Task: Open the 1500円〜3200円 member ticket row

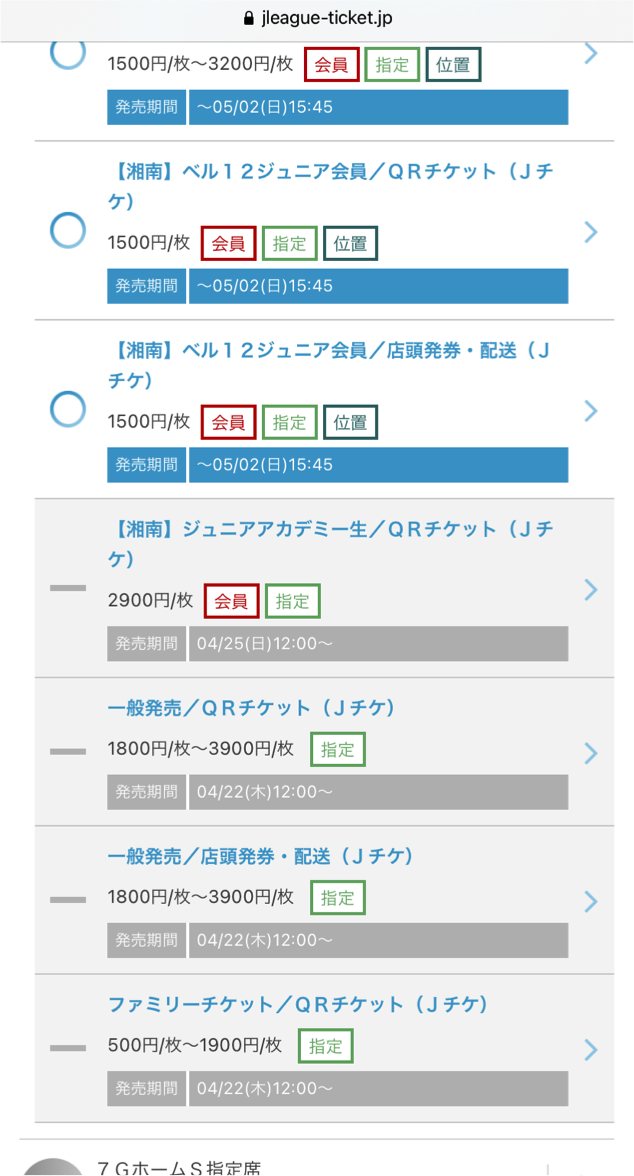Action: [x=324, y=91]
